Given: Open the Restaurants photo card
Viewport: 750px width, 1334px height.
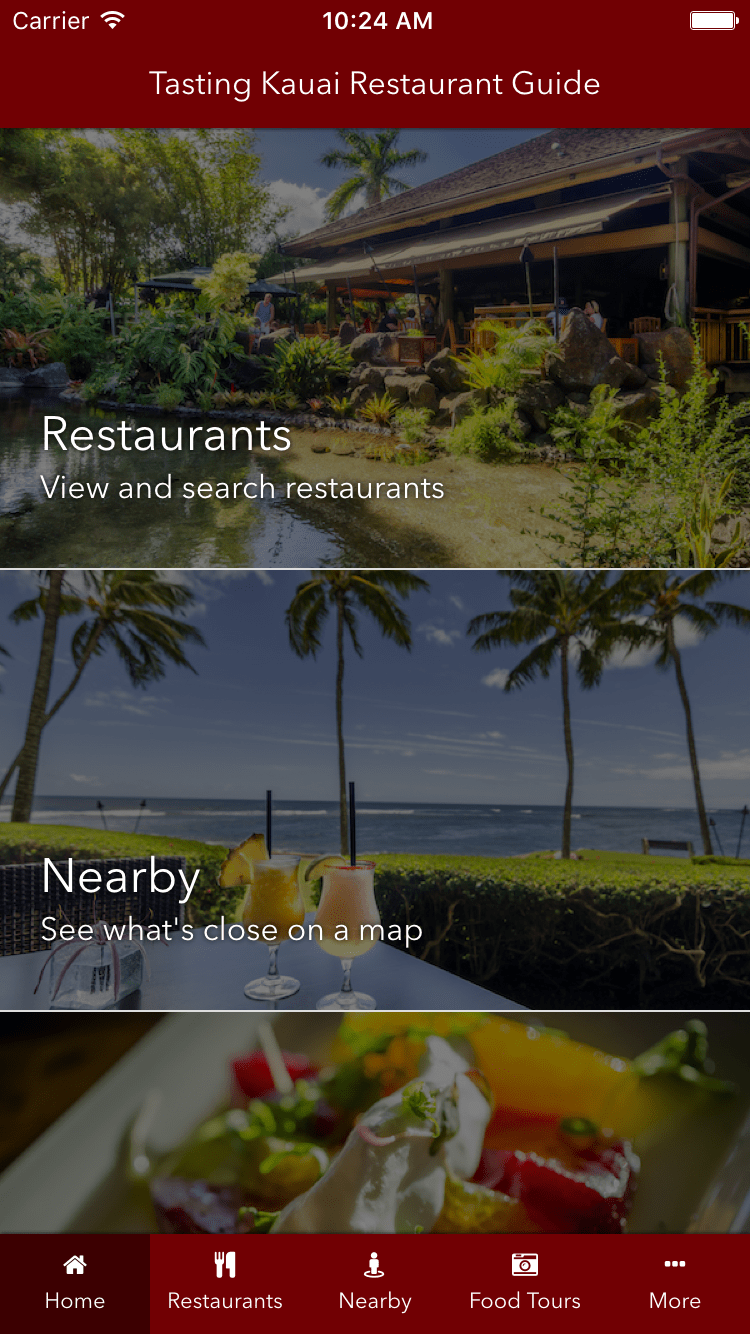Looking at the screenshot, I should pos(375,348).
